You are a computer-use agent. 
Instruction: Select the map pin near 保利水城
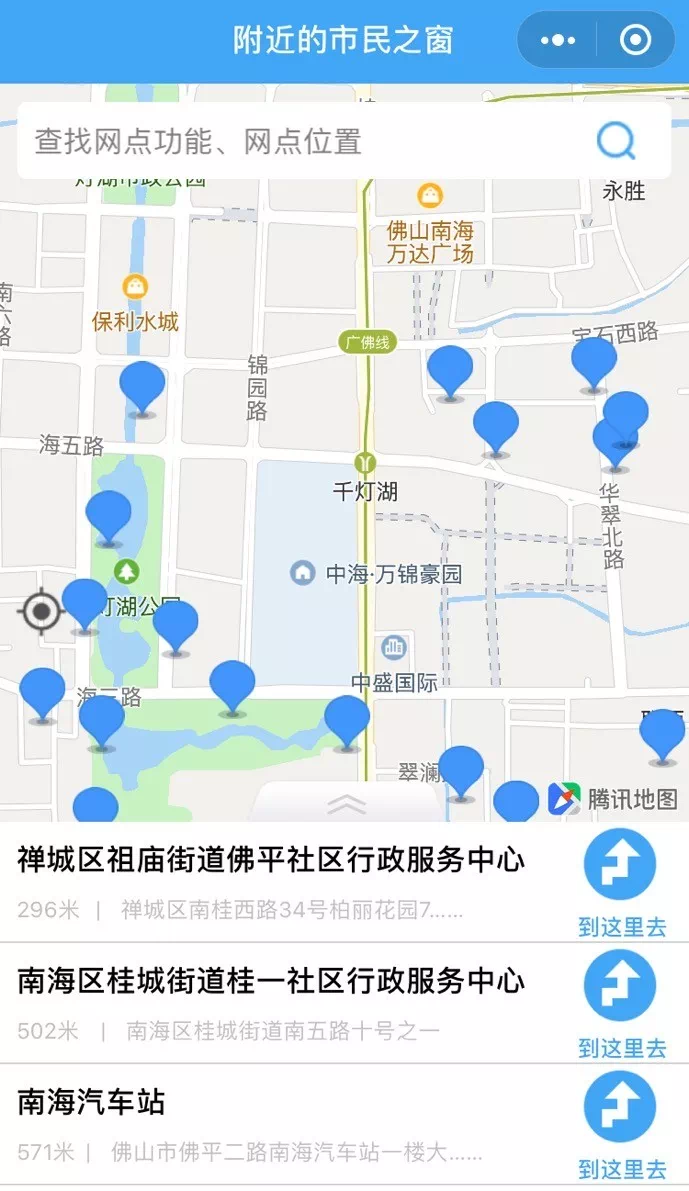coord(142,386)
